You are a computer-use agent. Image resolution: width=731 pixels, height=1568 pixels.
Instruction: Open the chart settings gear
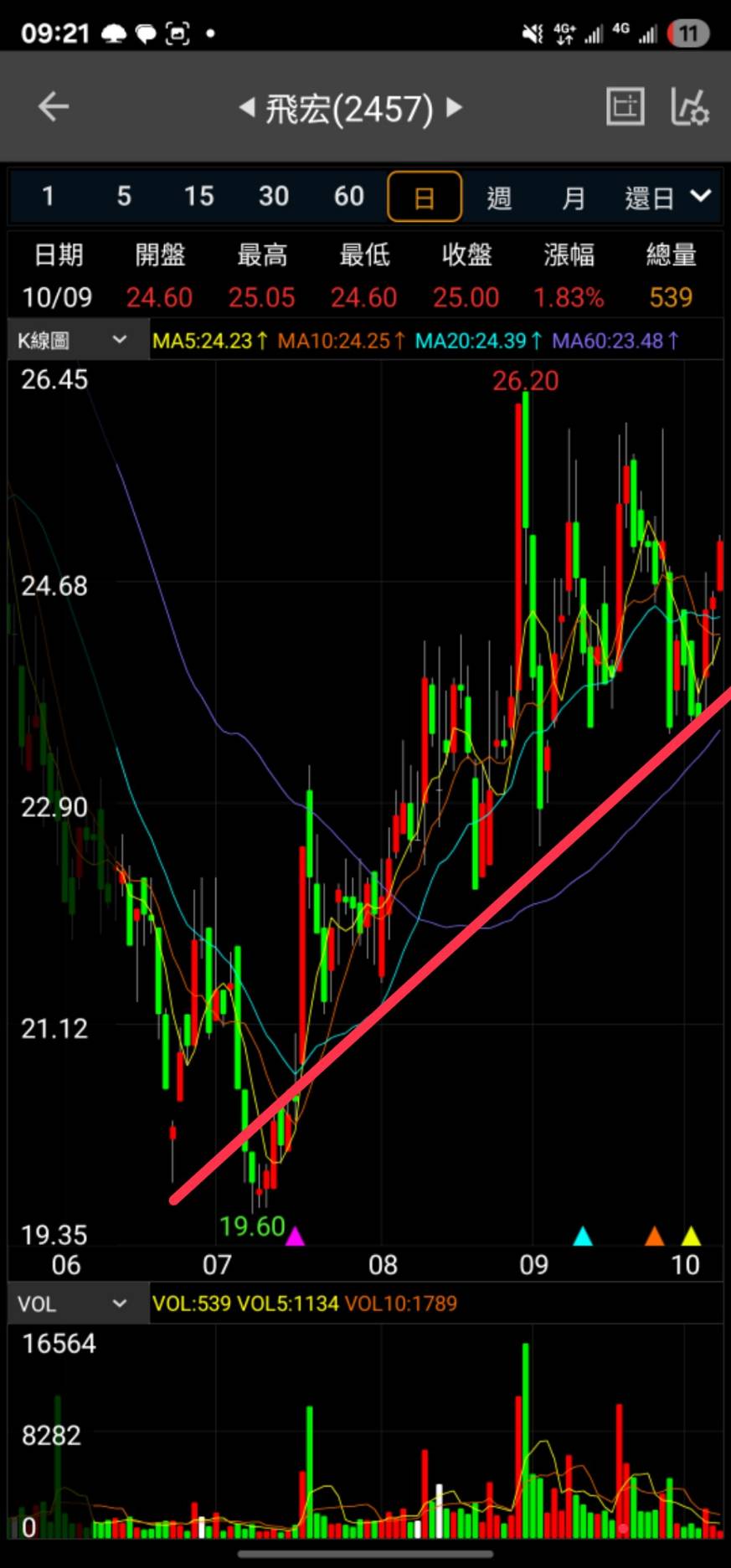pos(690,106)
